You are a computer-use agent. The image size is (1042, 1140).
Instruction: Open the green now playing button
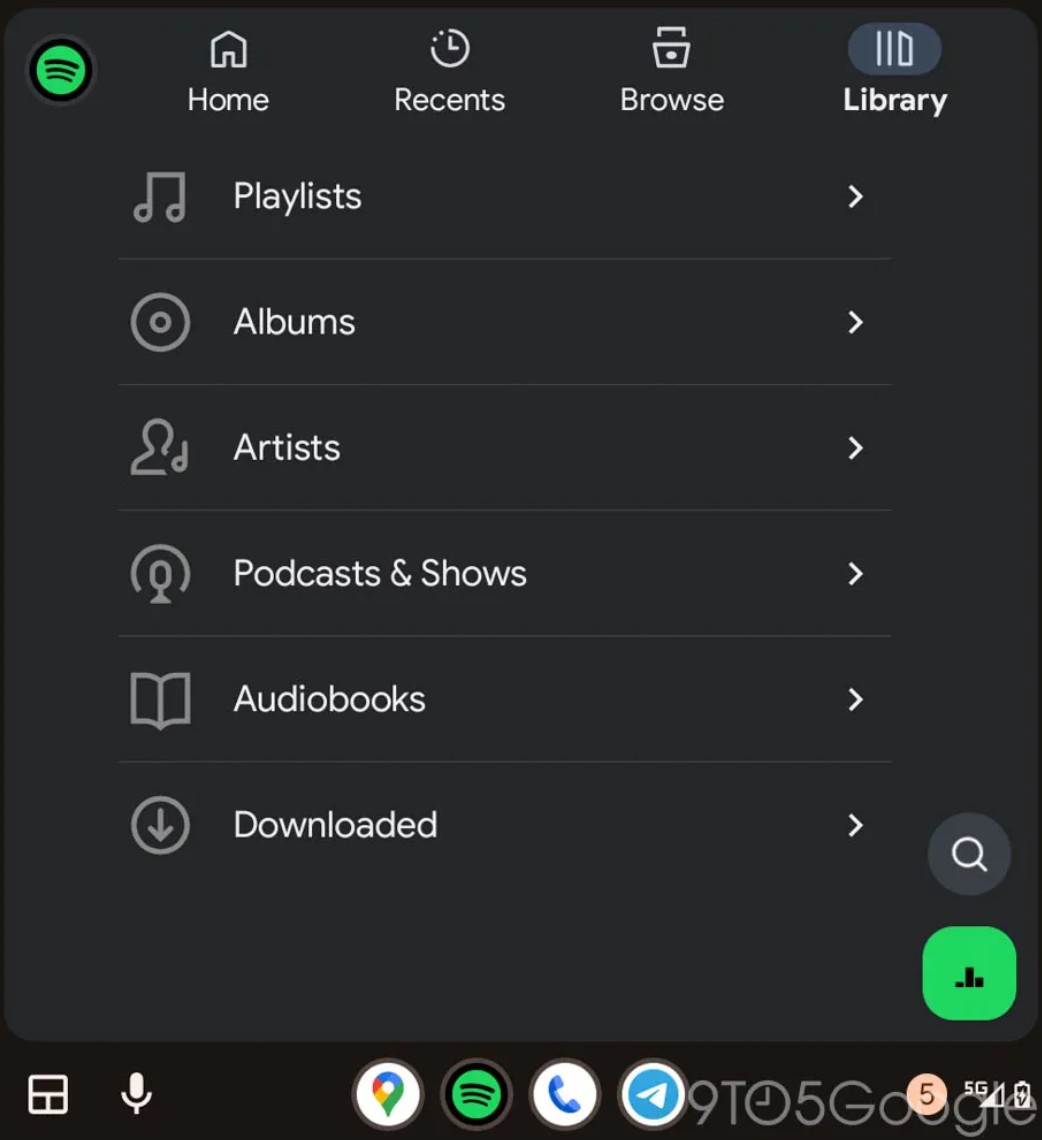(x=969, y=973)
